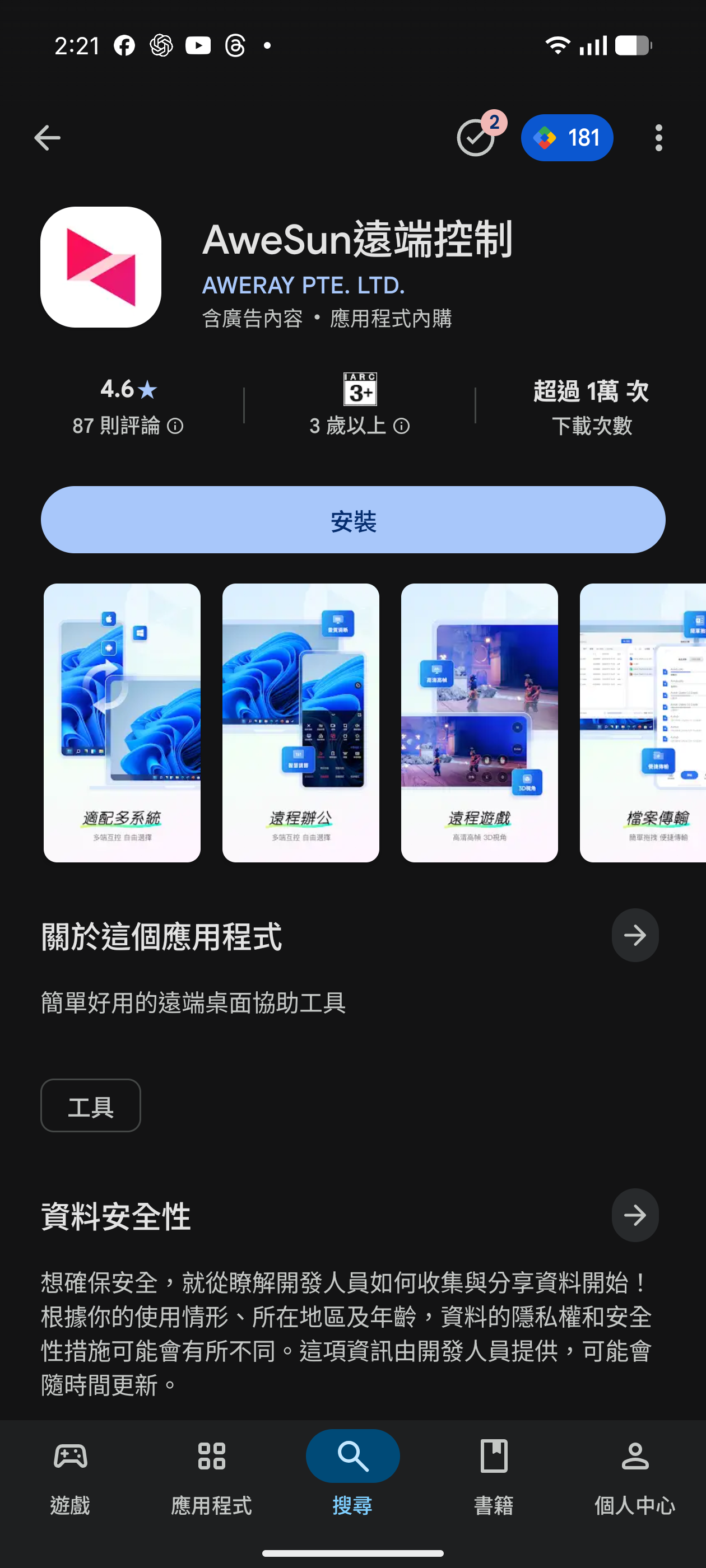
Task: Tap the info icon beside 87 則評論
Action: pyautogui.click(x=176, y=427)
